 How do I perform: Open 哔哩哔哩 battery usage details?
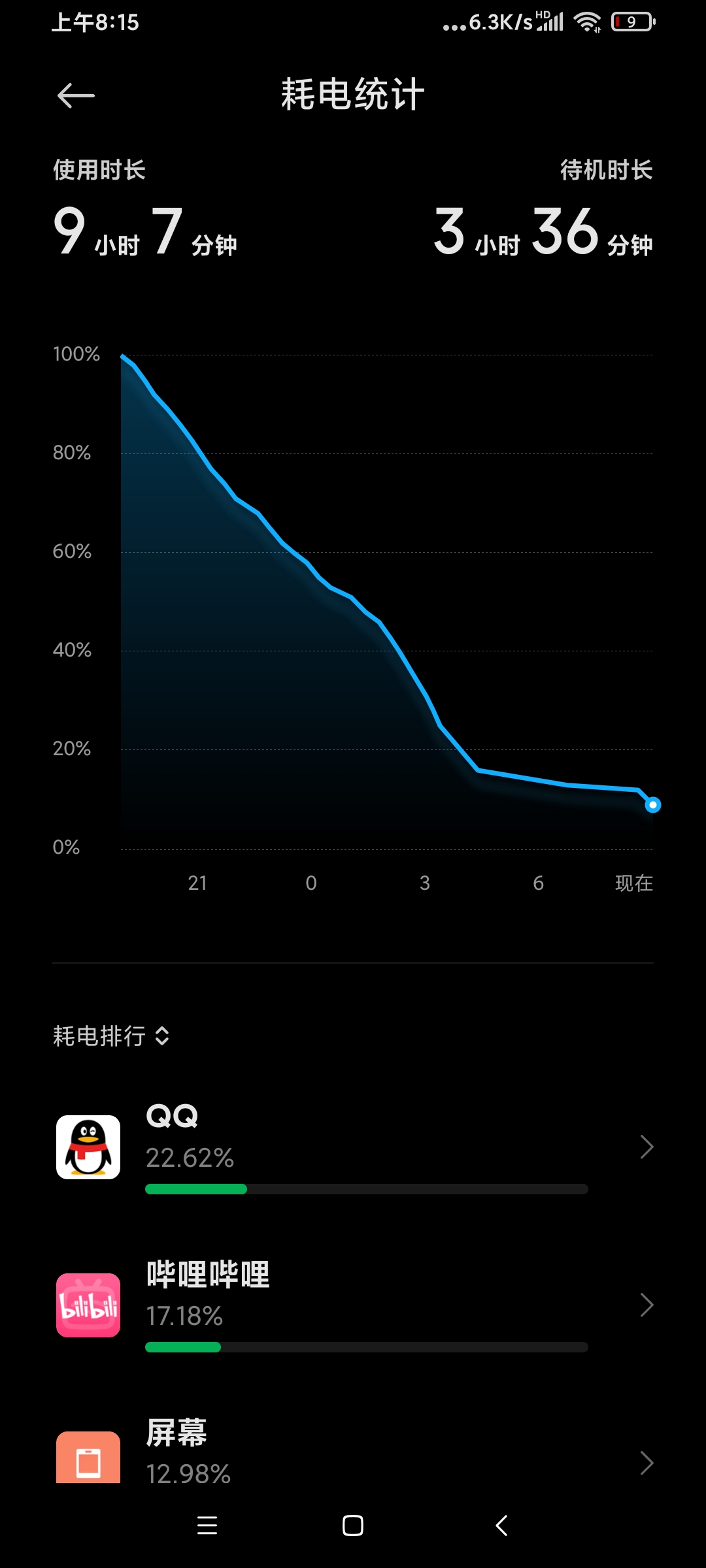coord(353,1305)
